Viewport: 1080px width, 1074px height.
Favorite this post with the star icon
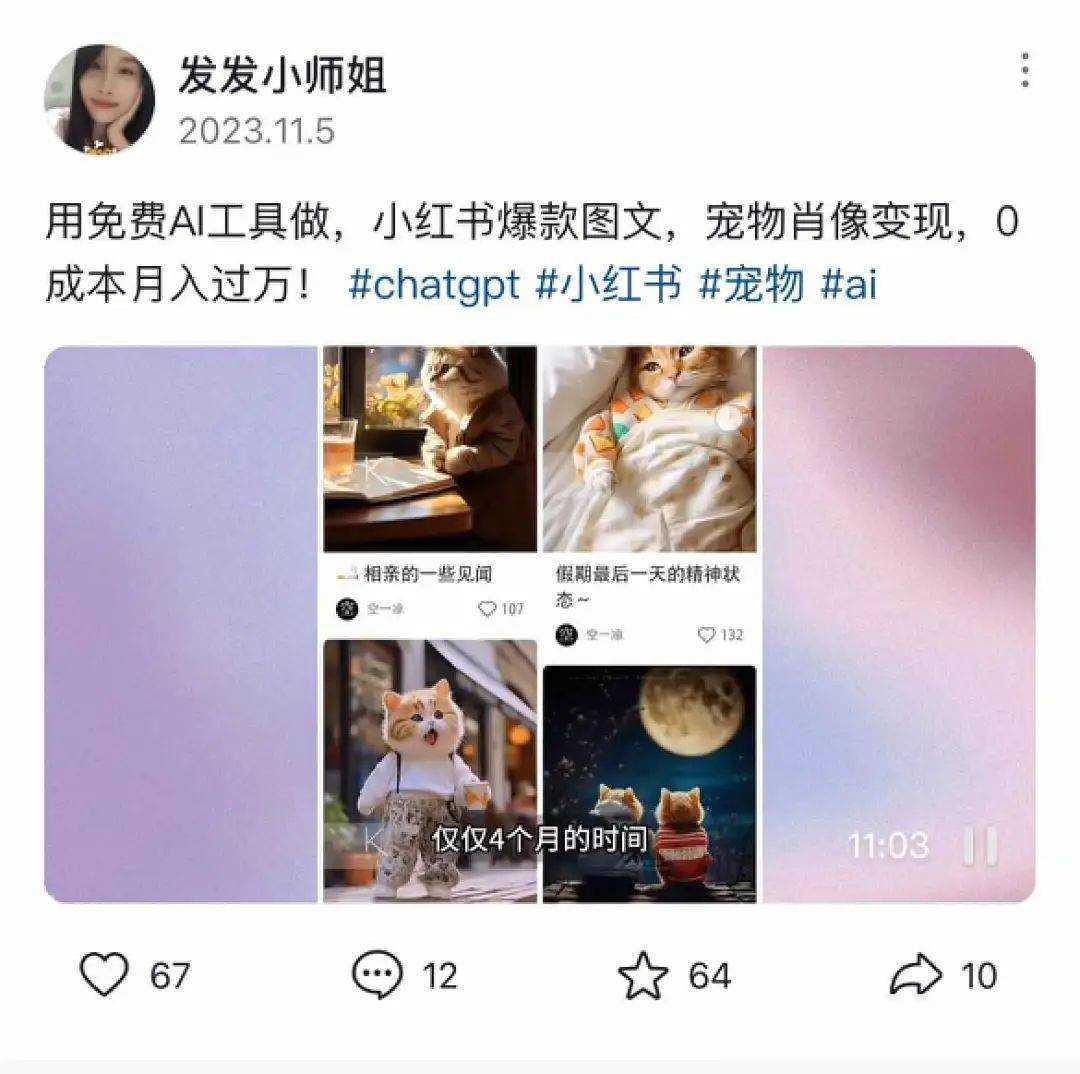(x=643, y=975)
